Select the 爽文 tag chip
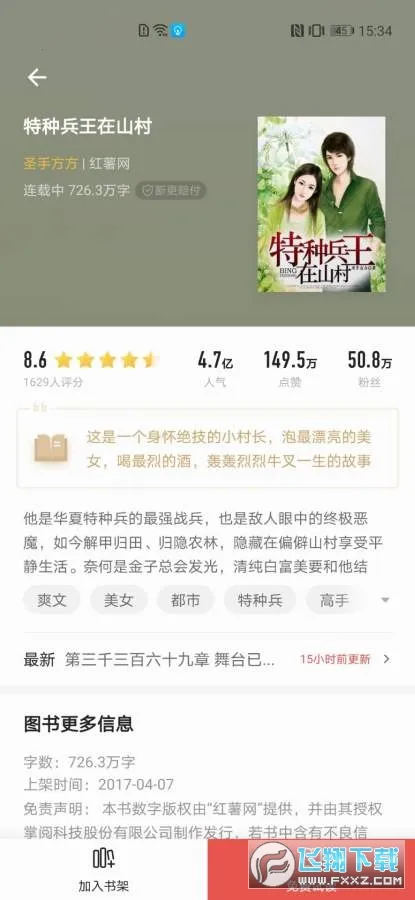This screenshot has height=900, width=415. [52, 600]
